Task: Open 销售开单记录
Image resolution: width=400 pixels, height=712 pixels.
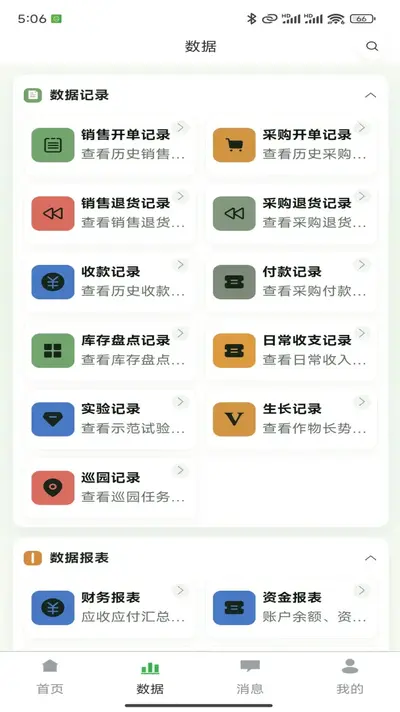Action: pyautogui.click(x=110, y=145)
